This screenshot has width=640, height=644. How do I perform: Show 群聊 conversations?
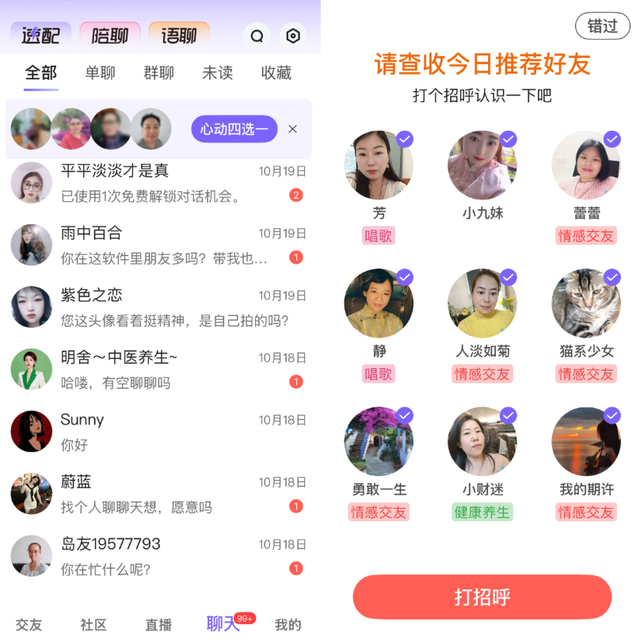[x=159, y=73]
